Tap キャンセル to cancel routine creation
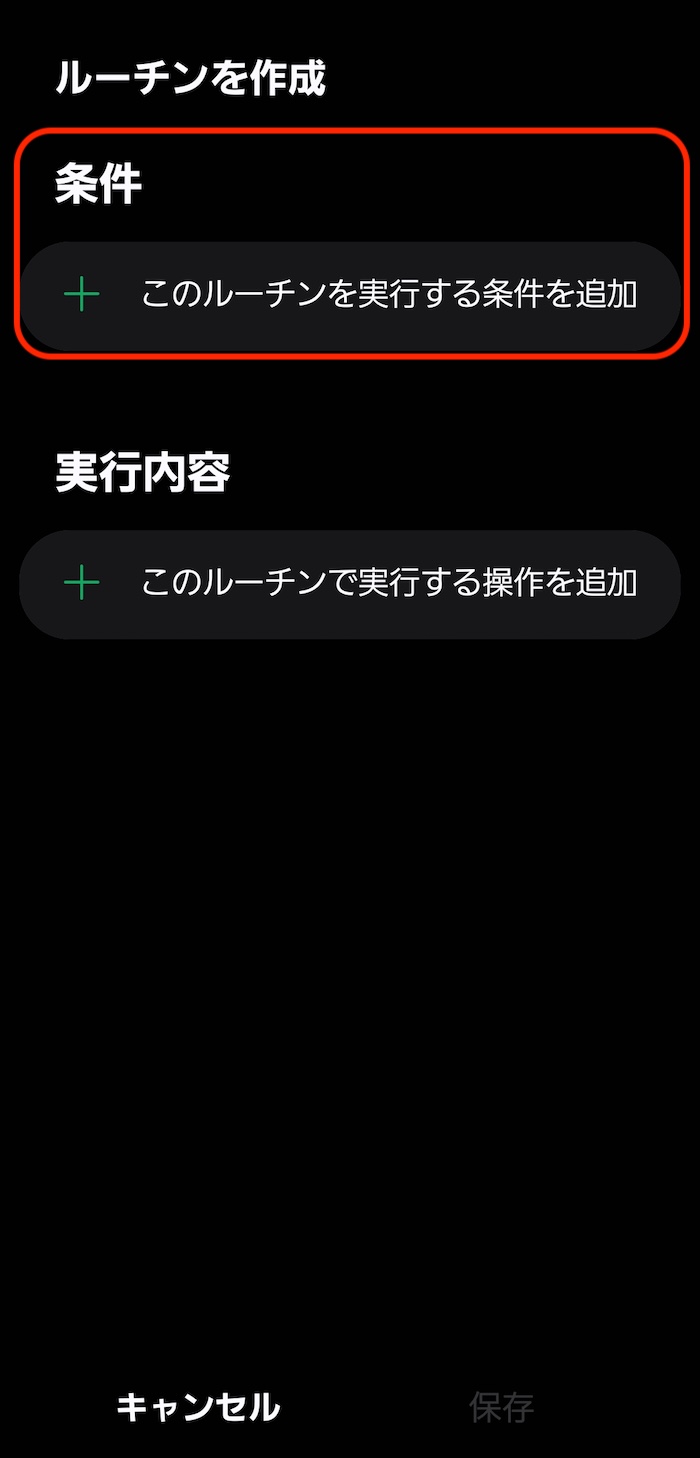This screenshot has width=700, height=1458. click(x=198, y=1407)
